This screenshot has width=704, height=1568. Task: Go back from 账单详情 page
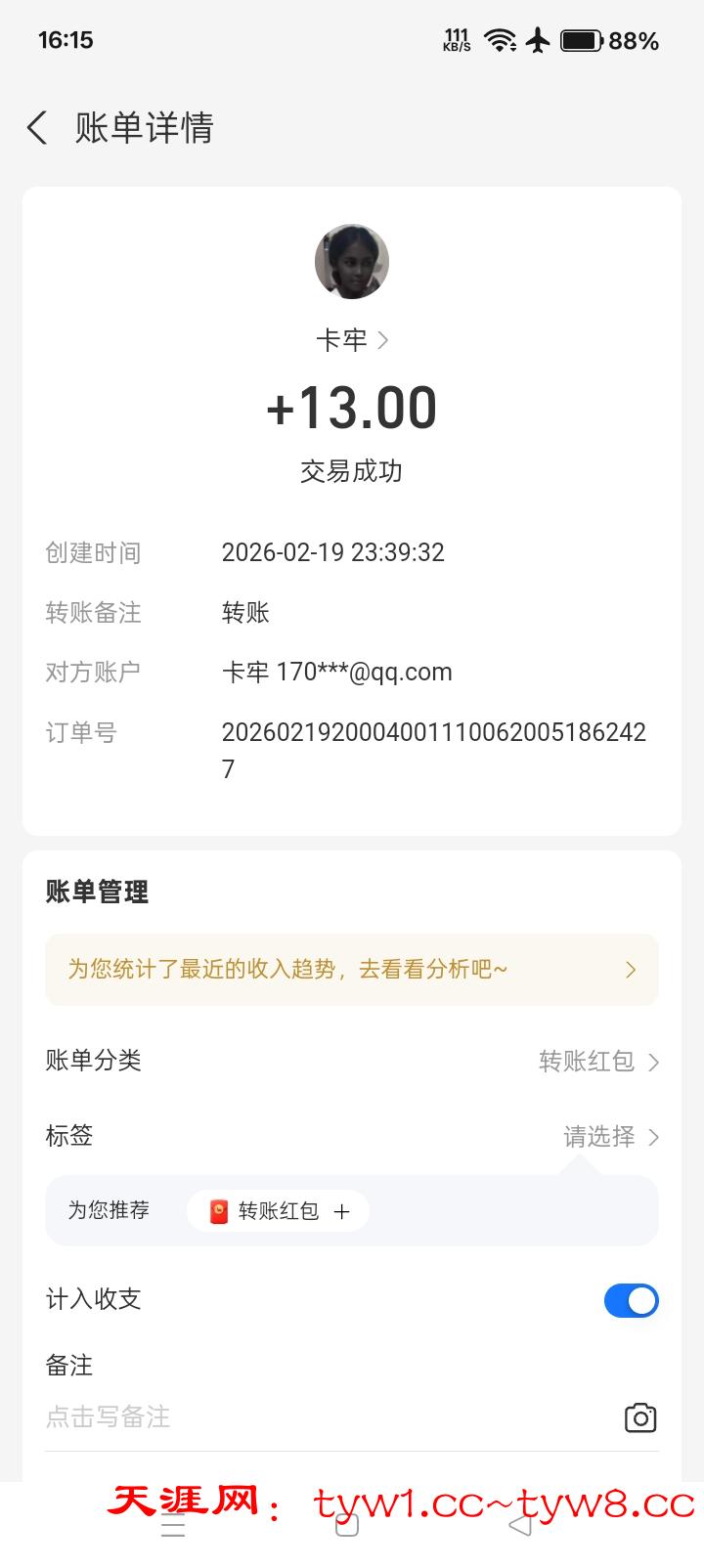point(37,128)
